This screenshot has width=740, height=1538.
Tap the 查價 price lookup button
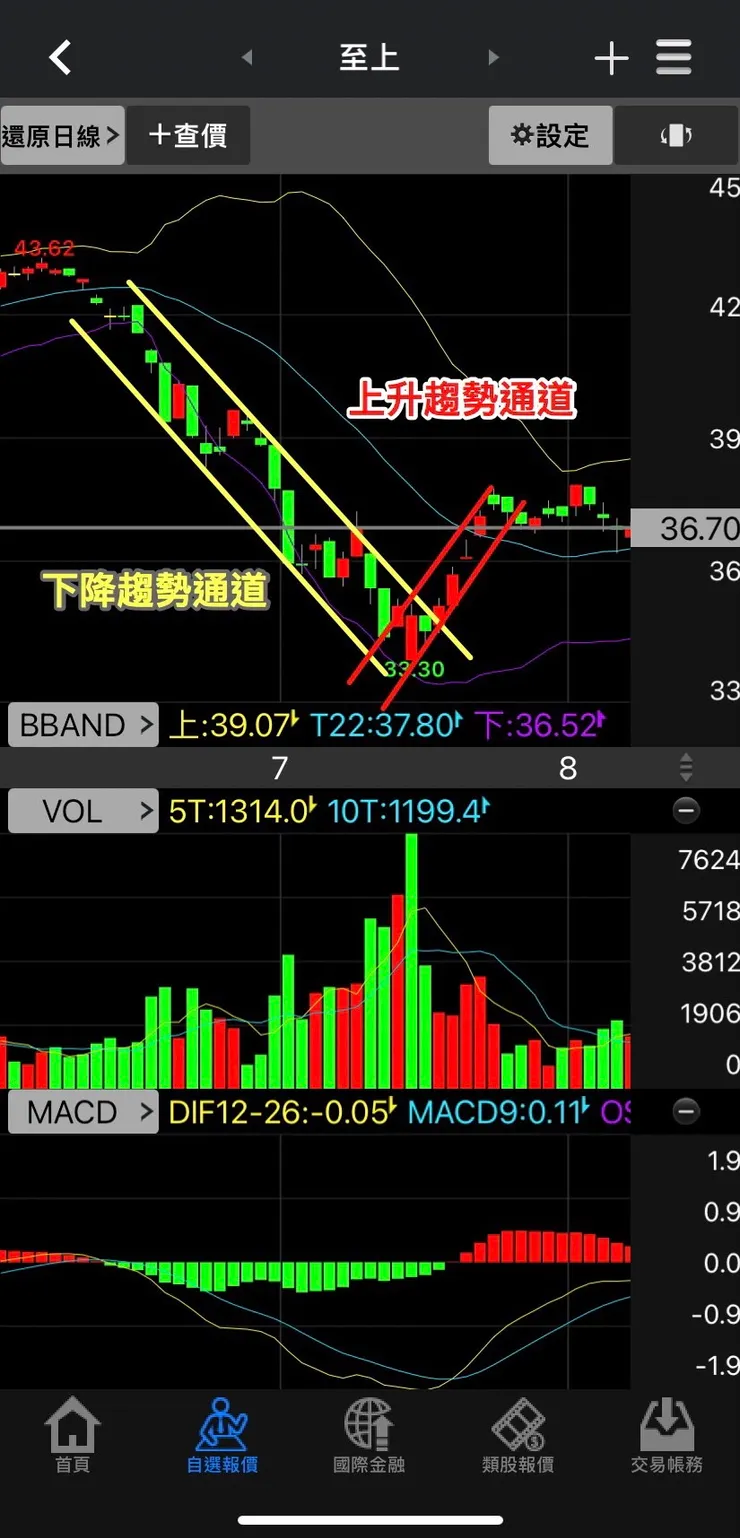pos(188,135)
